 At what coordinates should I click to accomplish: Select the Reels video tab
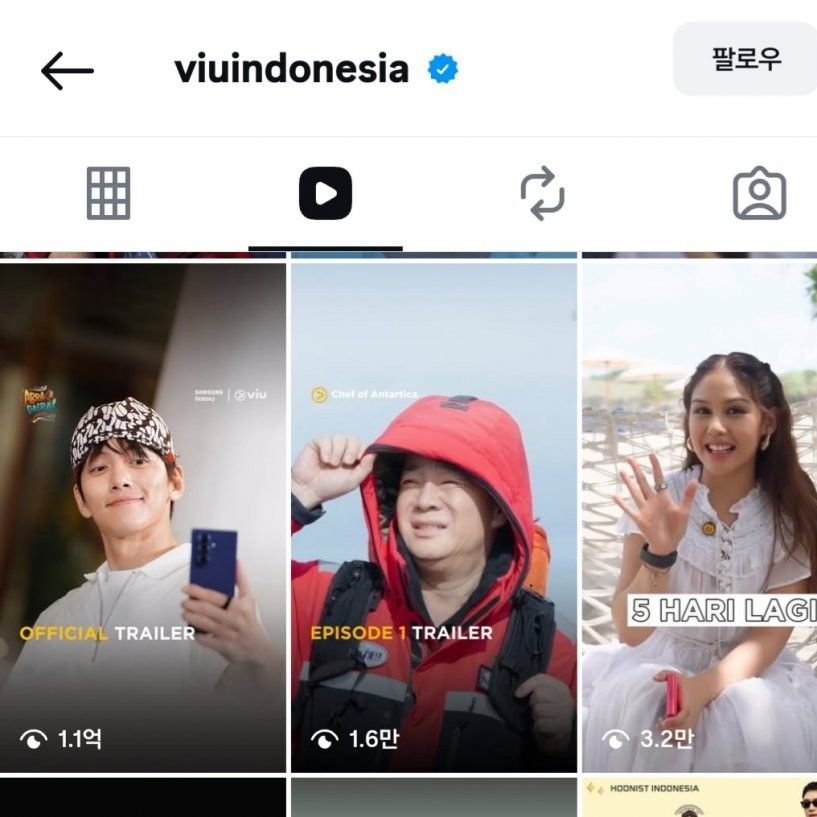coord(325,193)
